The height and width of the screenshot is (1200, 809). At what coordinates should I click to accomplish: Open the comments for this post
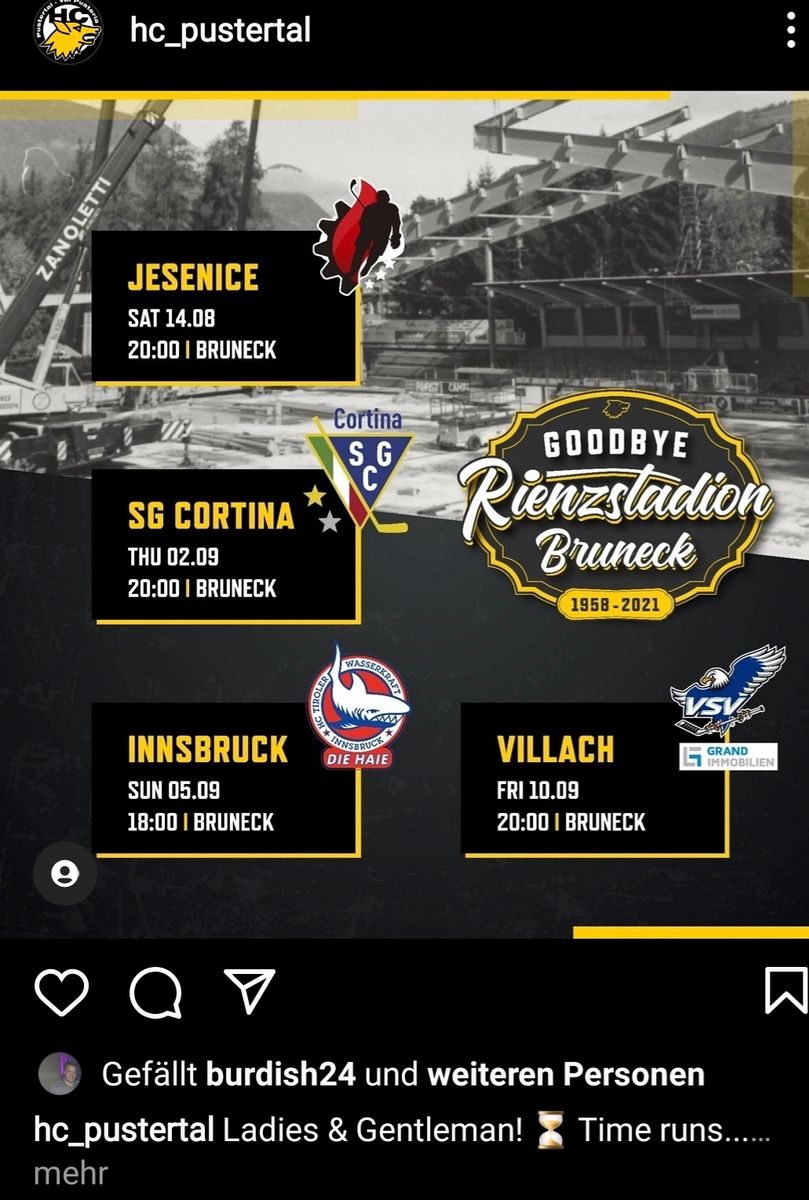click(156, 992)
